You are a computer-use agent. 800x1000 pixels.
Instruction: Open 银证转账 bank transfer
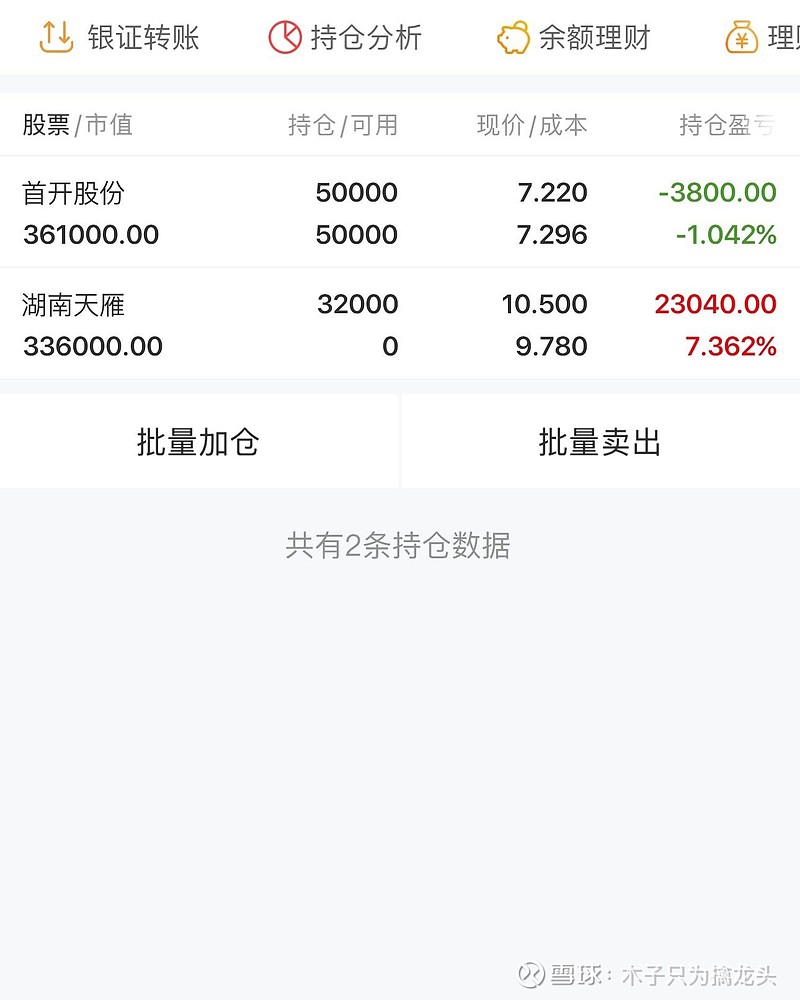pyautogui.click(x=120, y=38)
